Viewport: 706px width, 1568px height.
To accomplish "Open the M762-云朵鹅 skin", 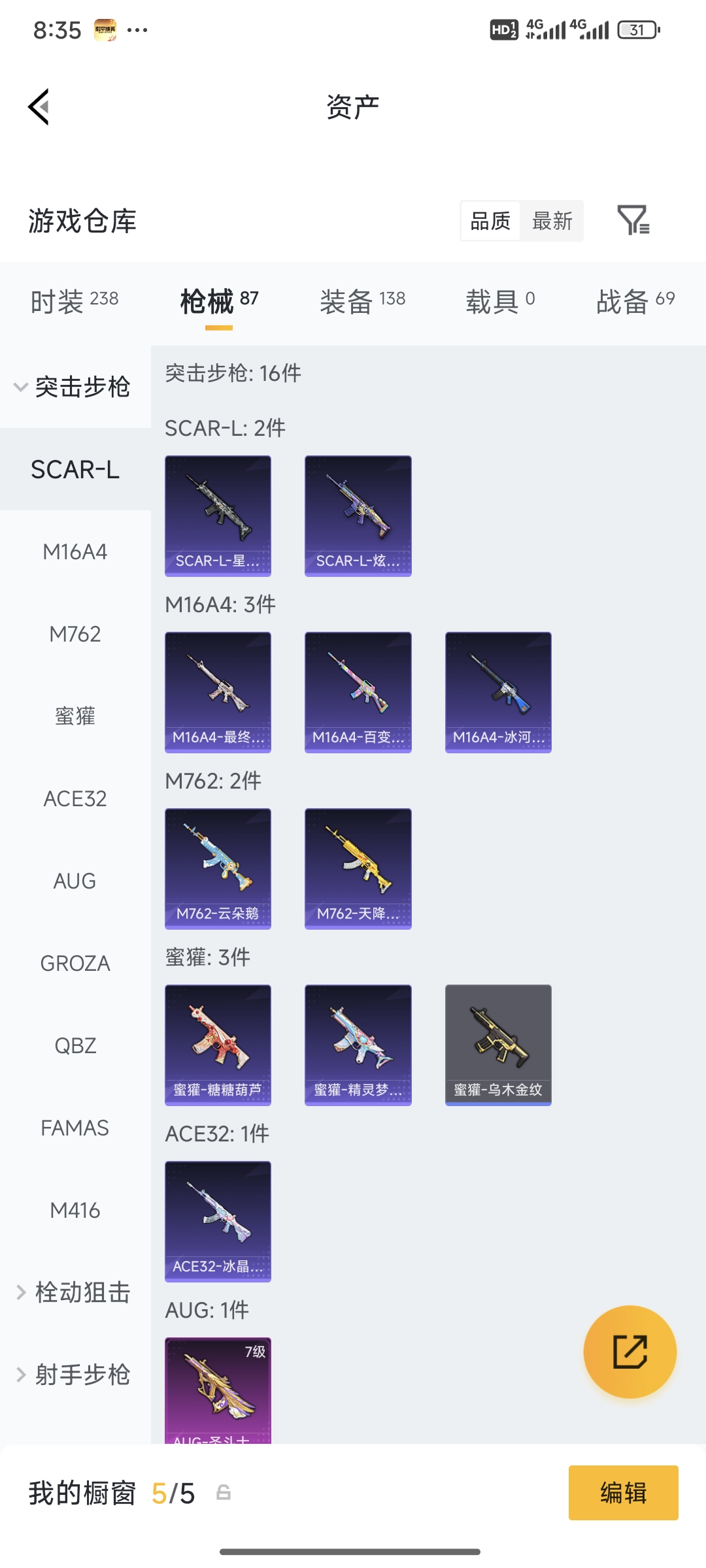I will coord(218,868).
